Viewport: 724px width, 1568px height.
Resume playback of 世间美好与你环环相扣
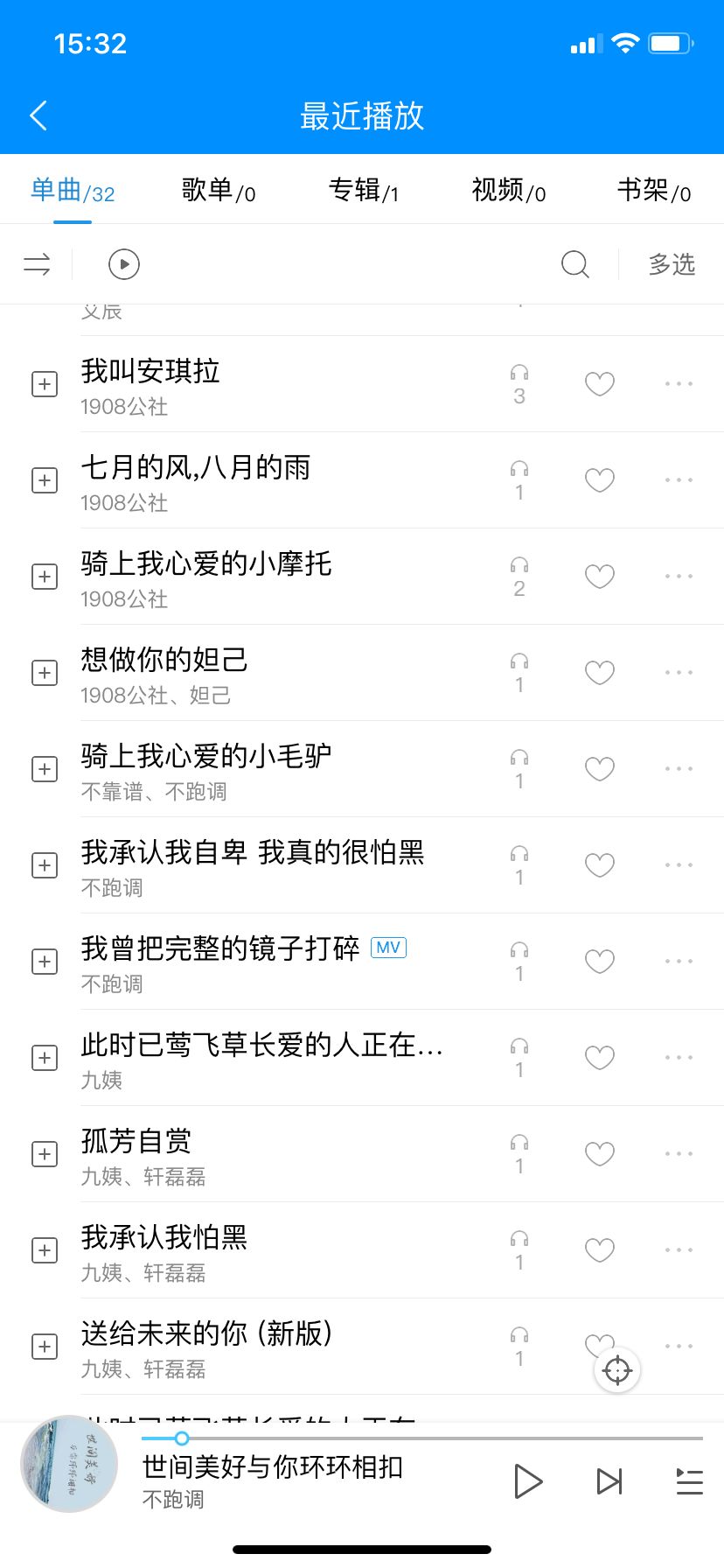[528, 1481]
